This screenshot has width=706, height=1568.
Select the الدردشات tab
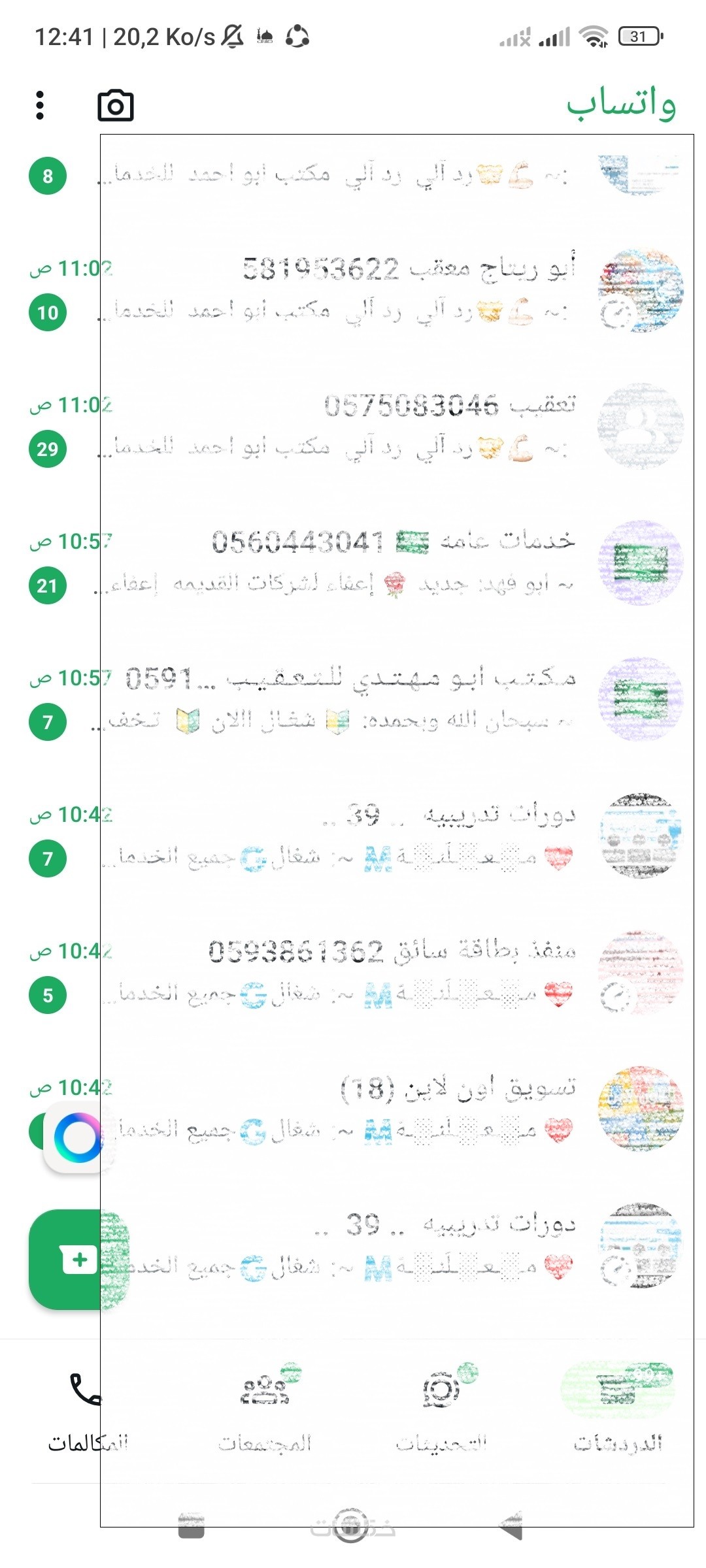[x=618, y=1410]
